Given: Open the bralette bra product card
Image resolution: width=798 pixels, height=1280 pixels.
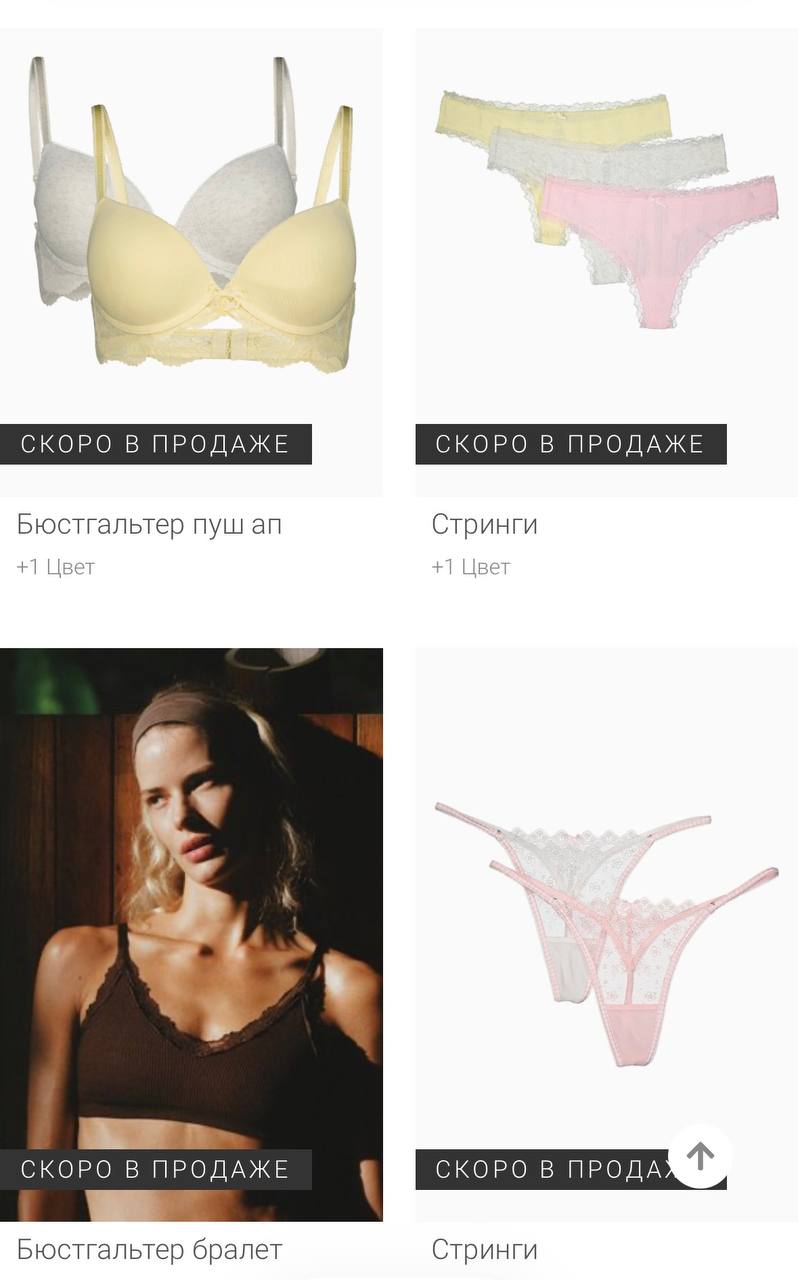Looking at the screenshot, I should coord(191,930).
